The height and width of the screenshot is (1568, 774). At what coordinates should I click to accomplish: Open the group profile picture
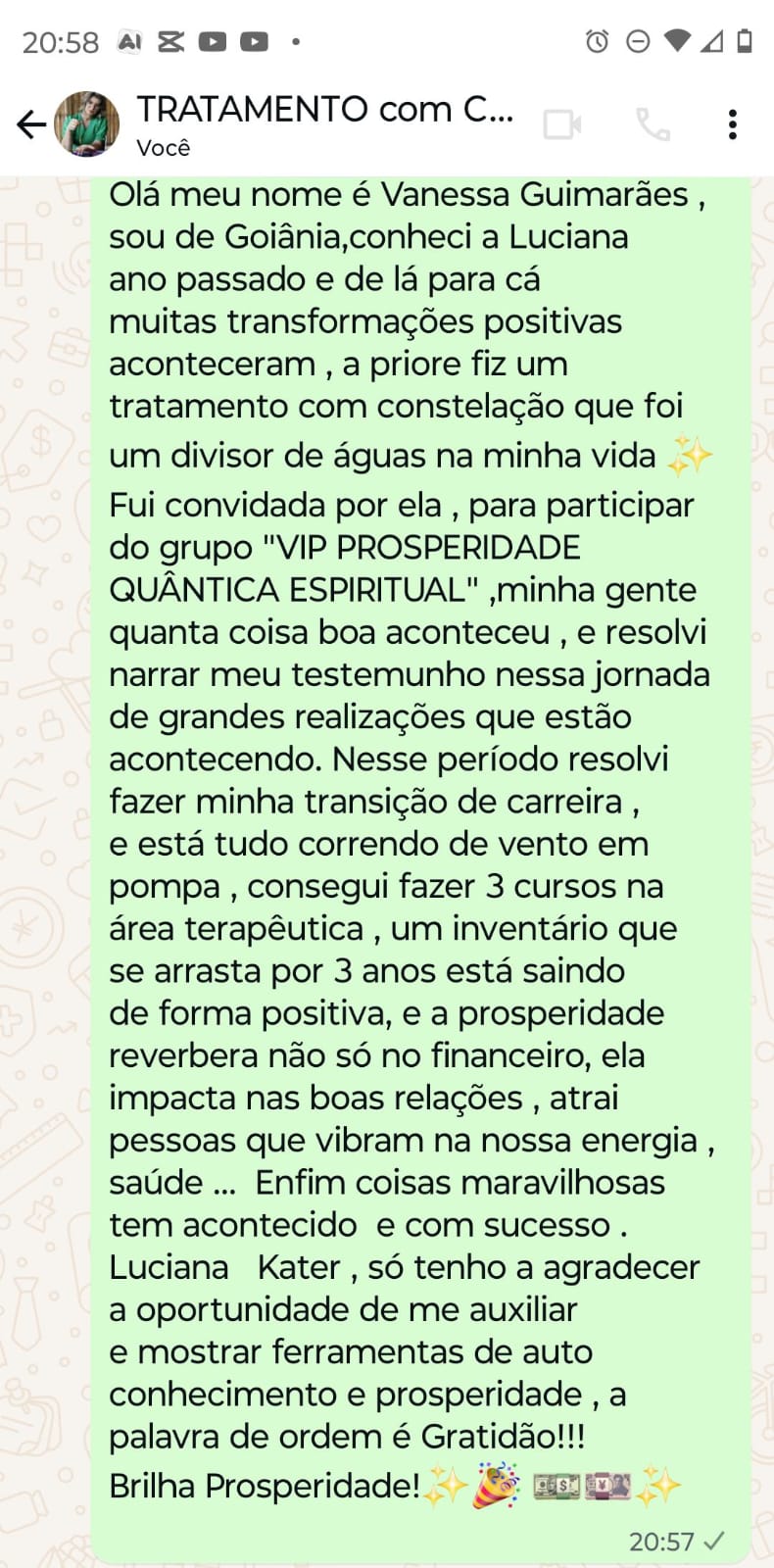coord(86,124)
